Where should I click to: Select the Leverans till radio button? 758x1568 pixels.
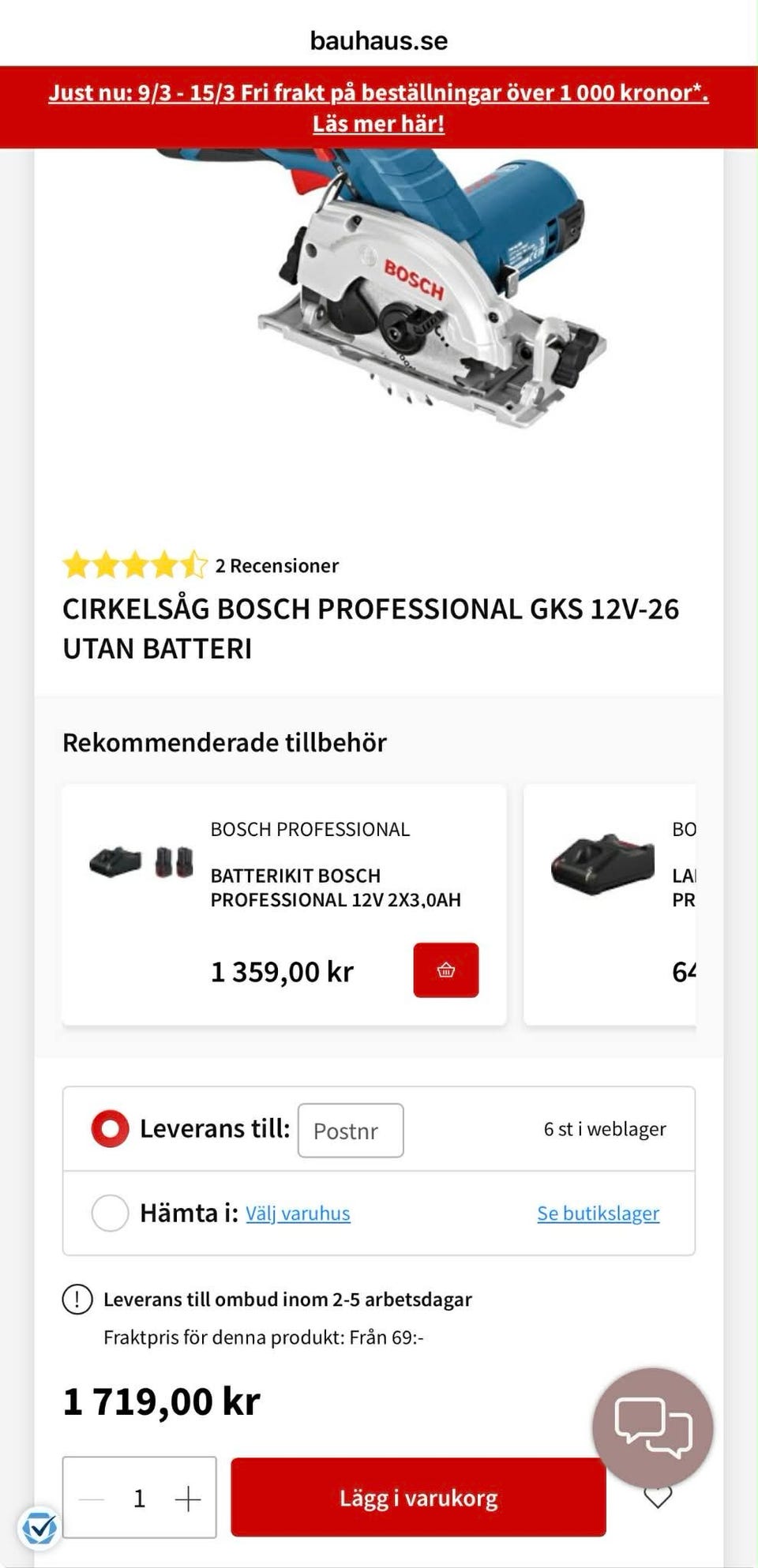111,1128
